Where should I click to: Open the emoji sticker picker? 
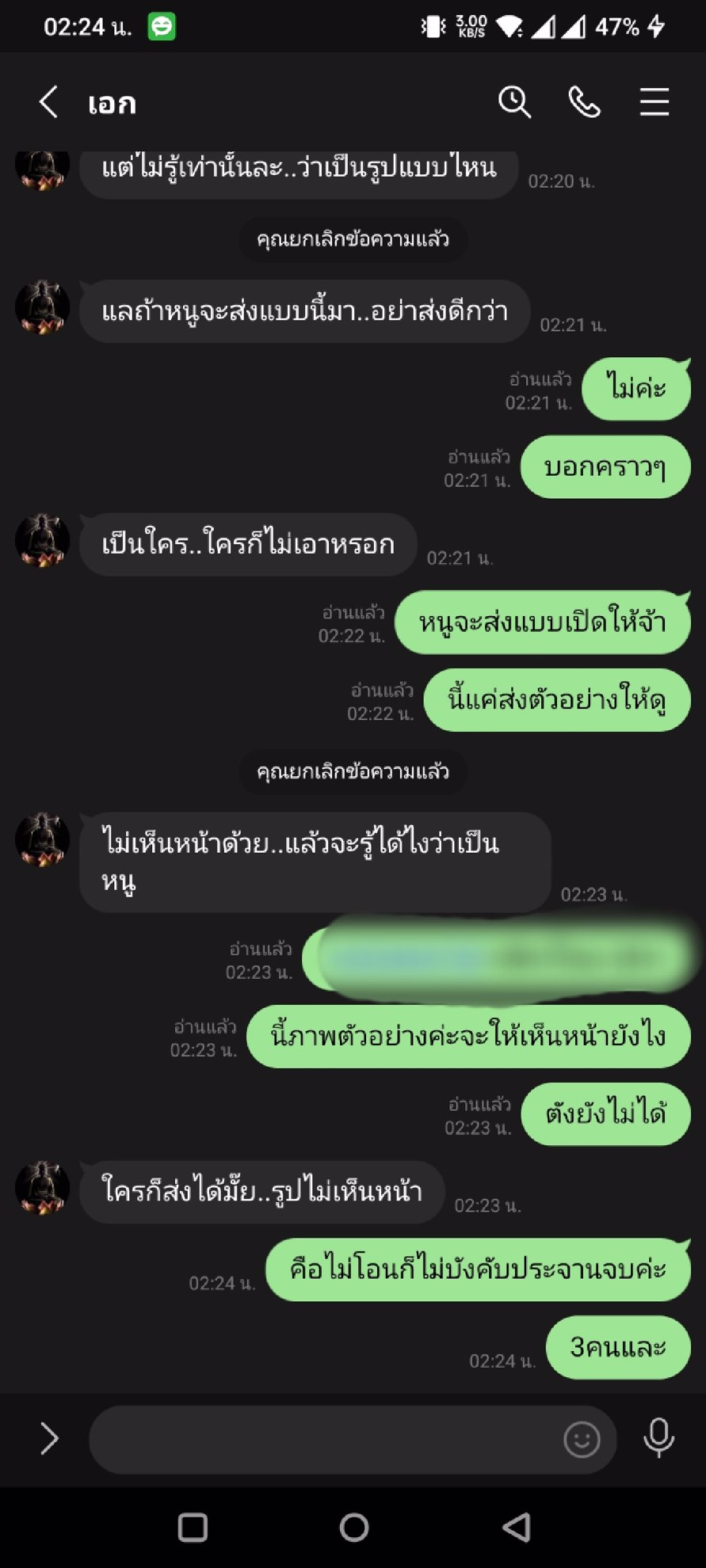pyautogui.click(x=582, y=1439)
